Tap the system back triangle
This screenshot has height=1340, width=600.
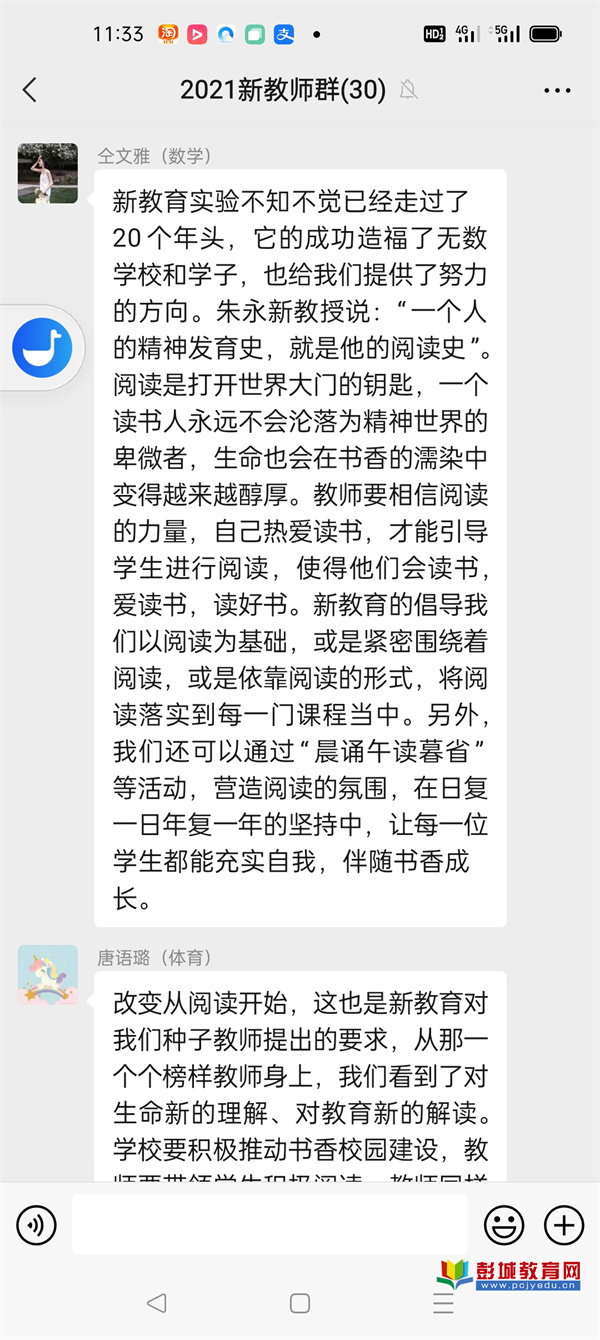click(x=156, y=1303)
